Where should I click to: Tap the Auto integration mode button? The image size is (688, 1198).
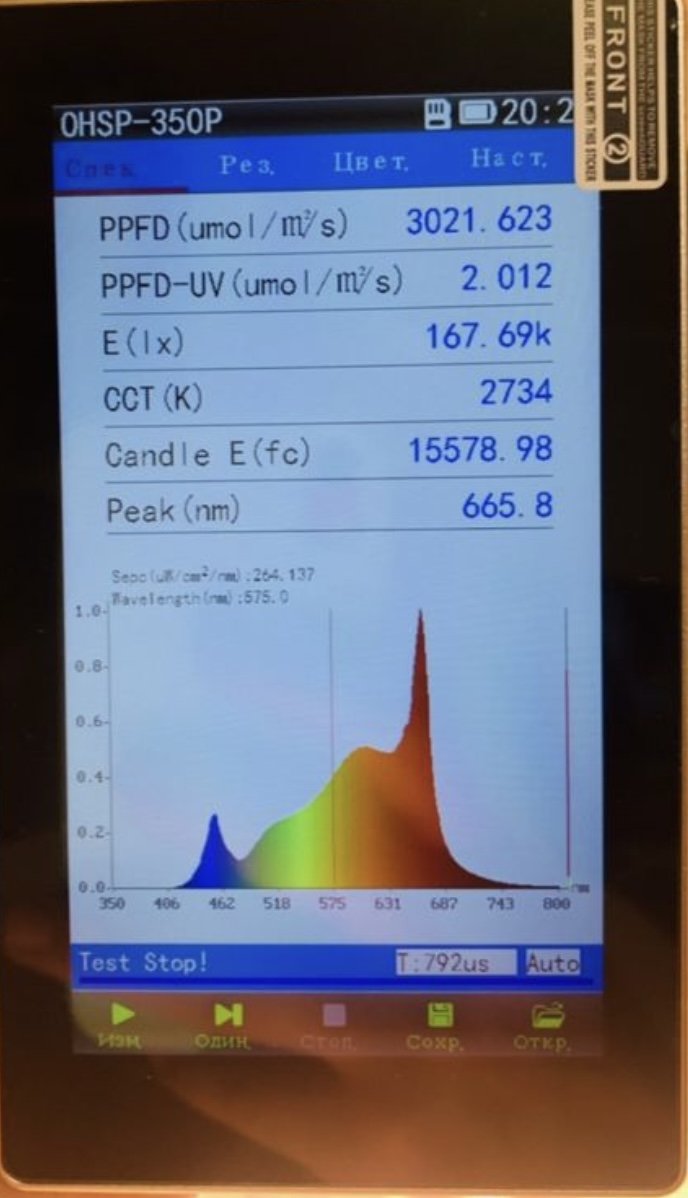point(552,963)
